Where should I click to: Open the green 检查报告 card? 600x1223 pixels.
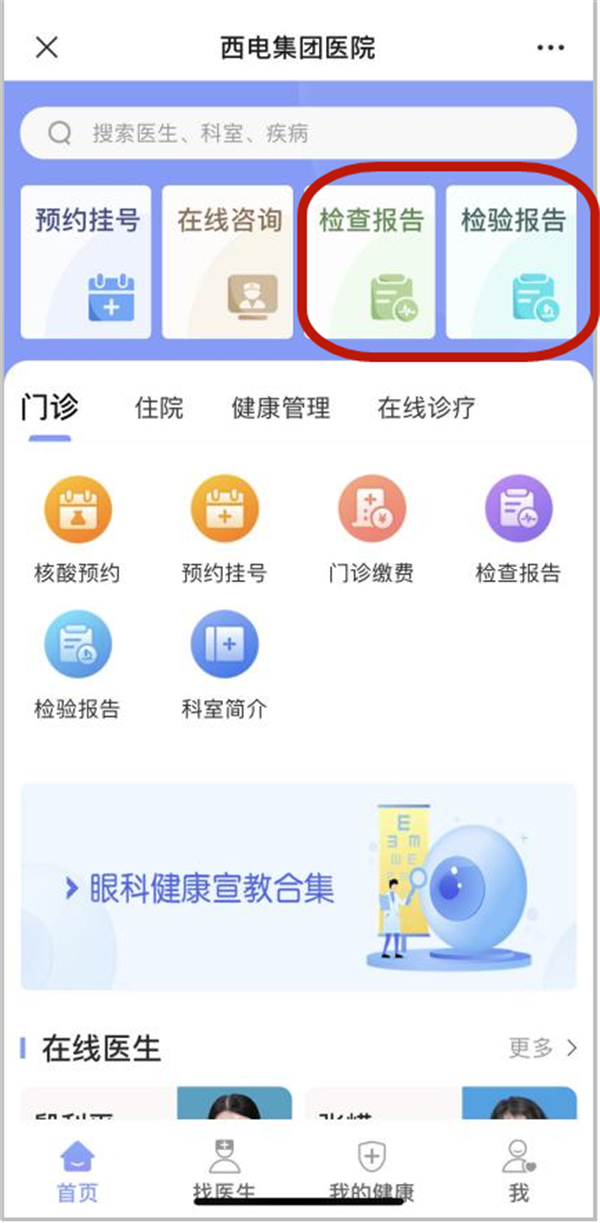click(370, 262)
